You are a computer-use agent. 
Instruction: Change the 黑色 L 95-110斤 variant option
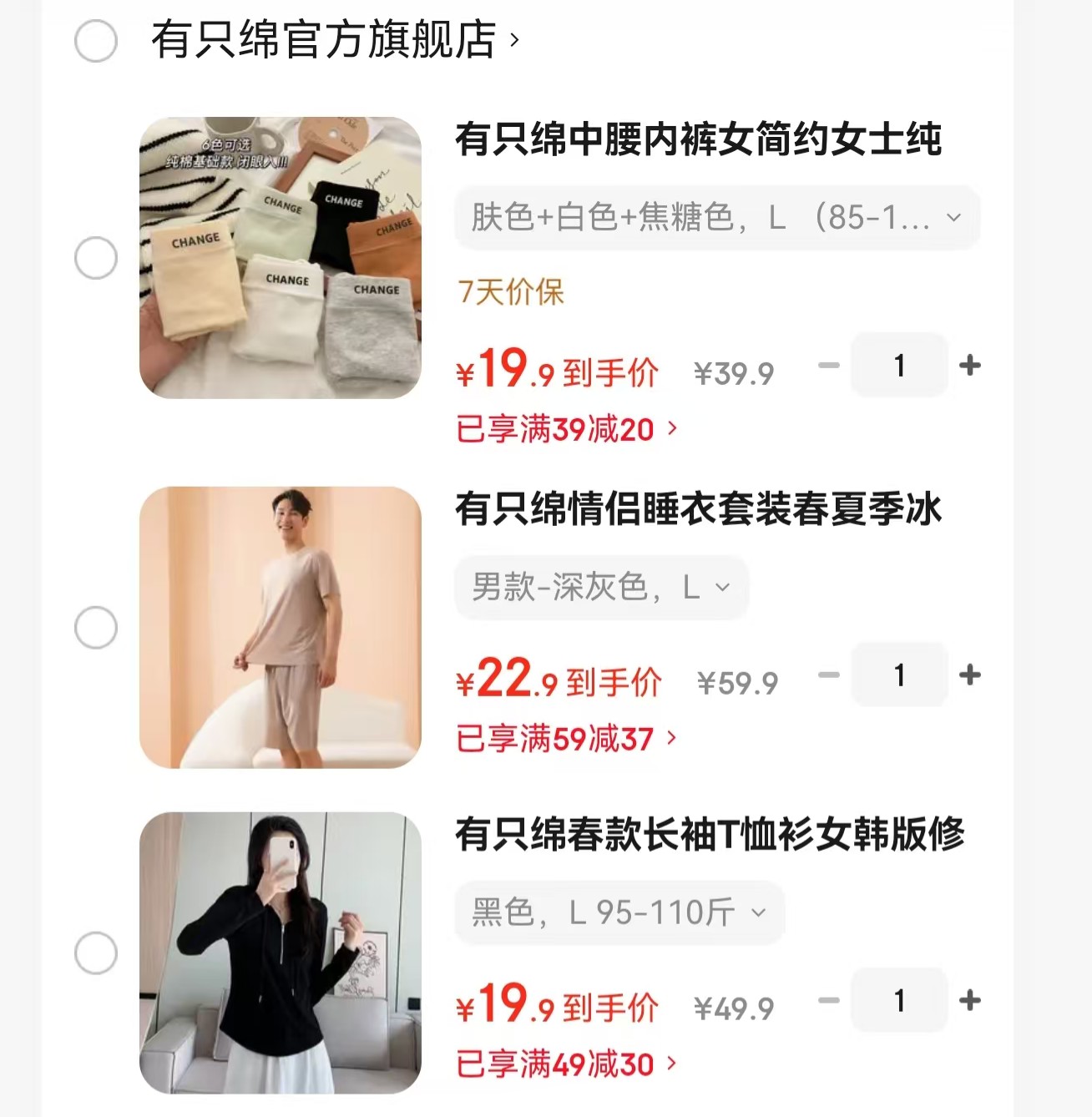619,912
